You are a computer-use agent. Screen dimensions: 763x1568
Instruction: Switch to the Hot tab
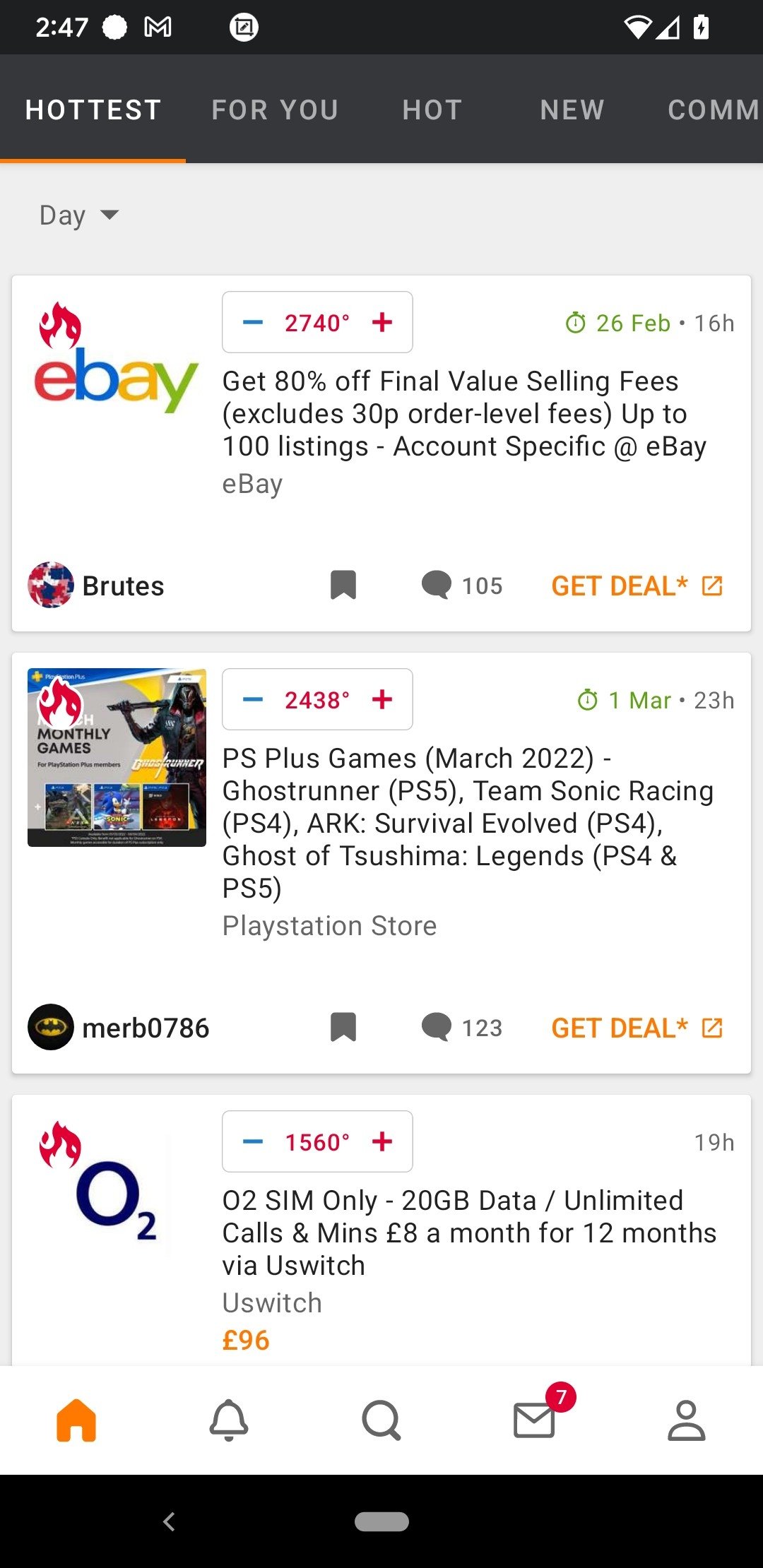click(432, 109)
